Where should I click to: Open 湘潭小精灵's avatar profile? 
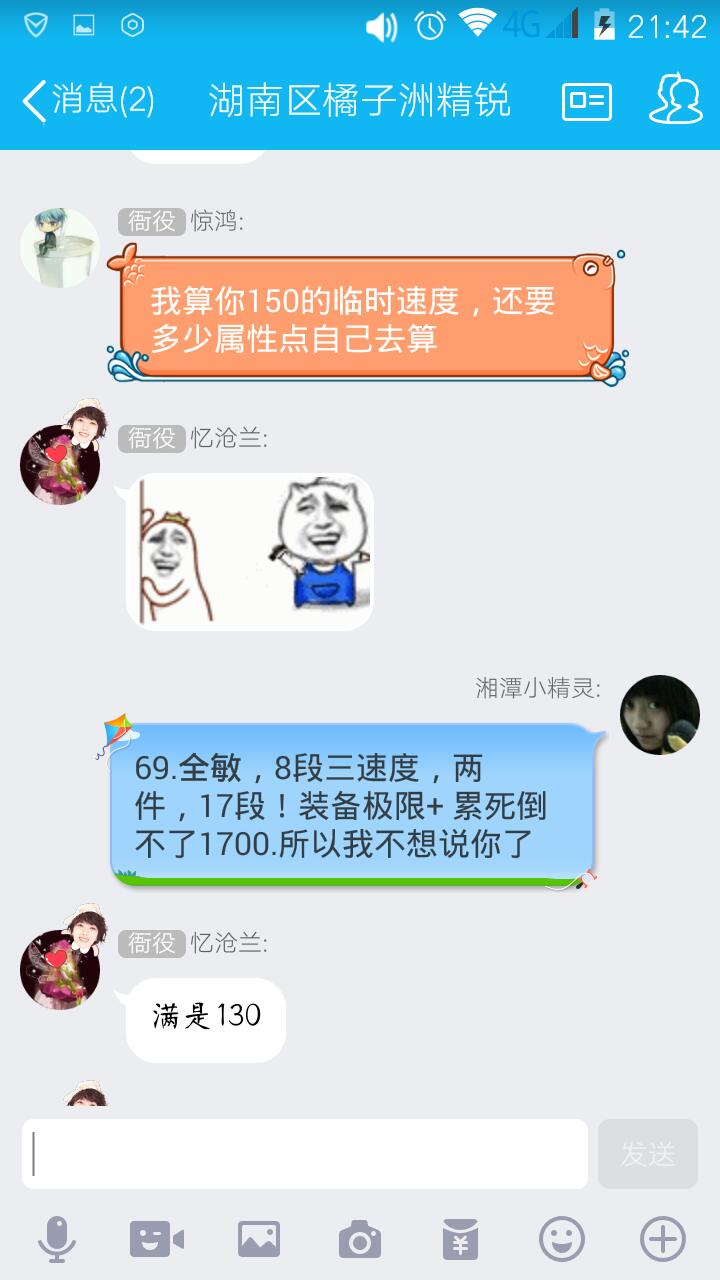pyautogui.click(x=659, y=715)
